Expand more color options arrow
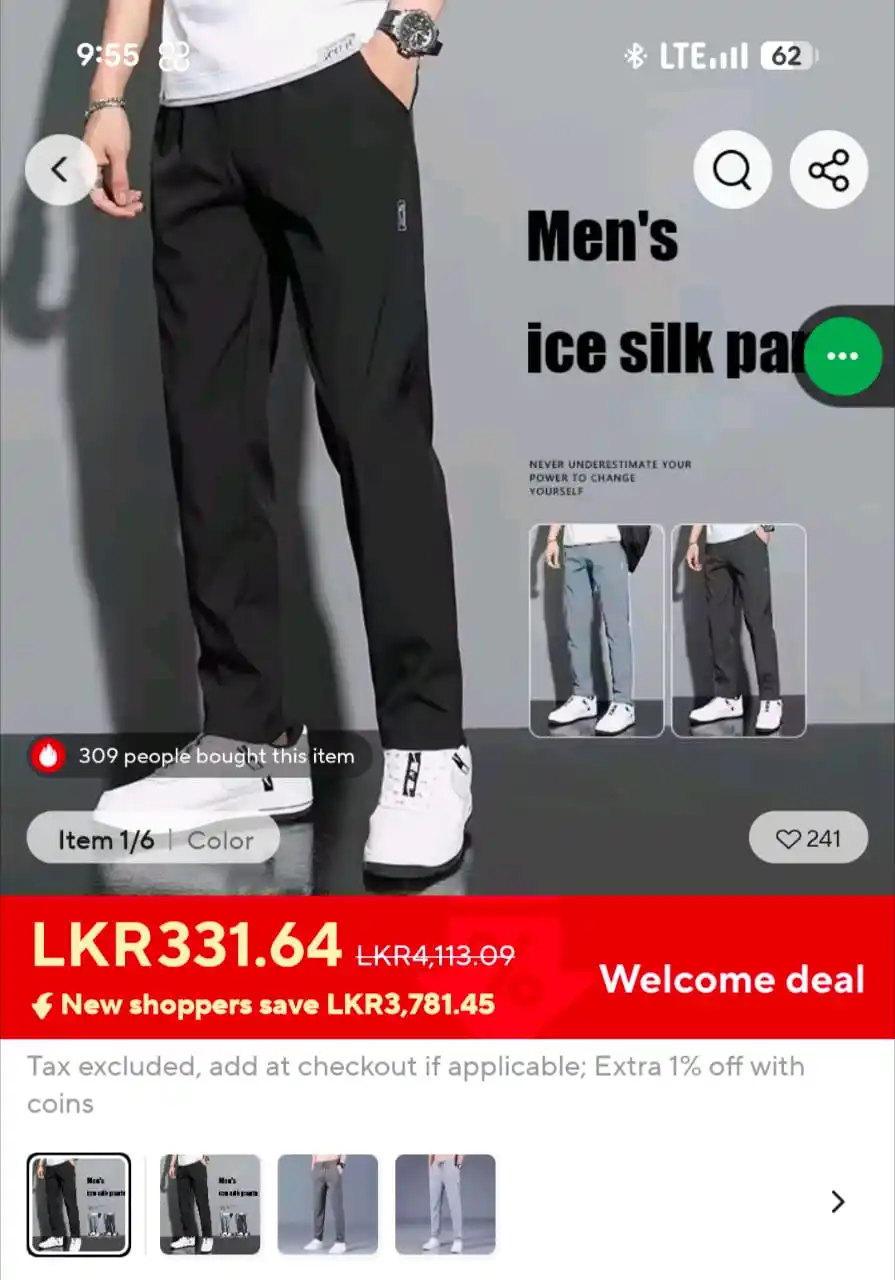Viewport: 895px width, 1280px height. (x=838, y=1202)
